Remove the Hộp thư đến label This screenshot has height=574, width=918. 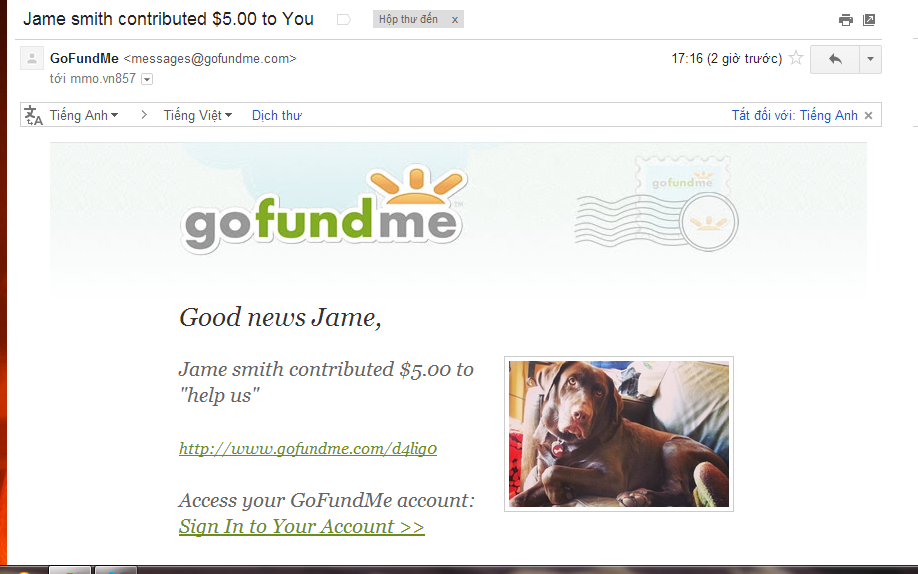pyautogui.click(x=455, y=20)
